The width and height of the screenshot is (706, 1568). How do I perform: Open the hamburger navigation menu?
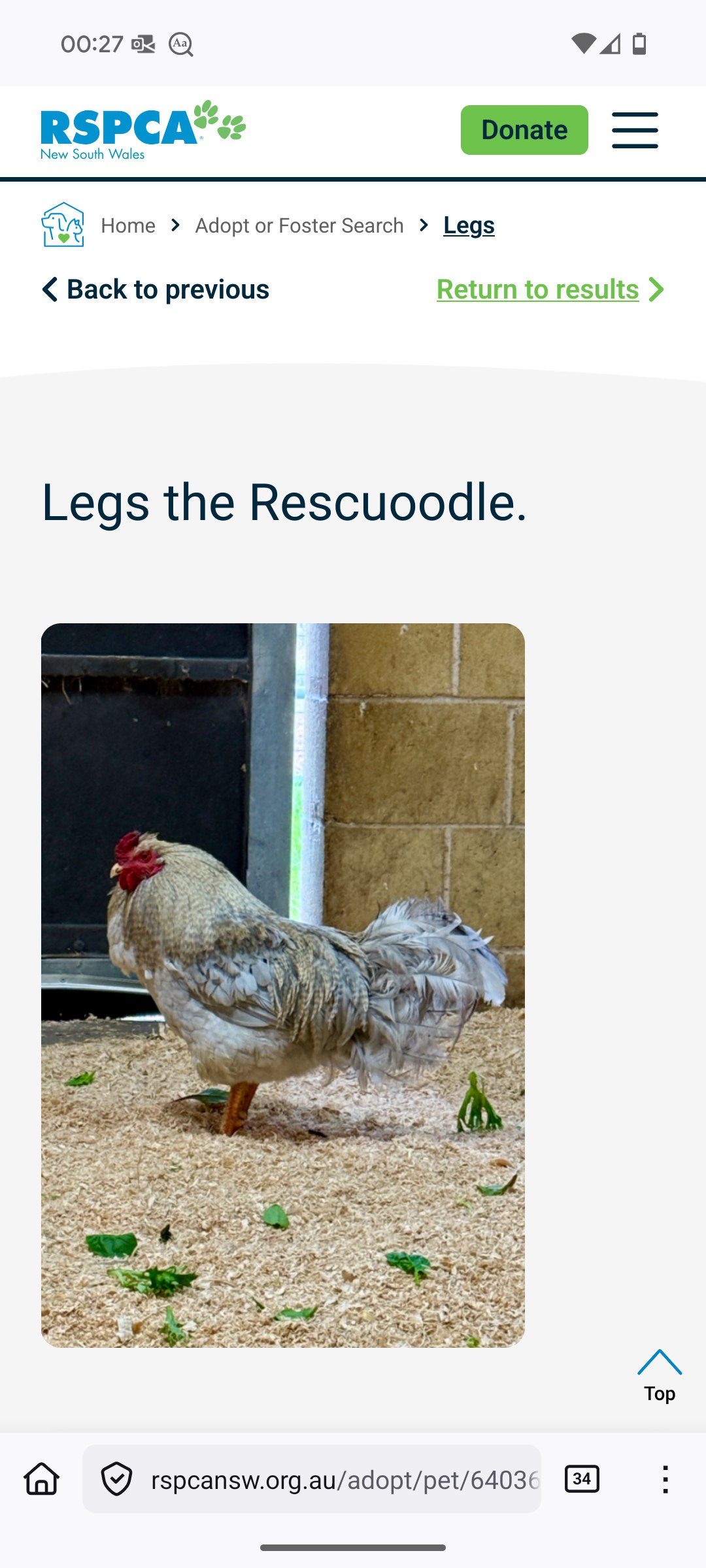(x=635, y=130)
